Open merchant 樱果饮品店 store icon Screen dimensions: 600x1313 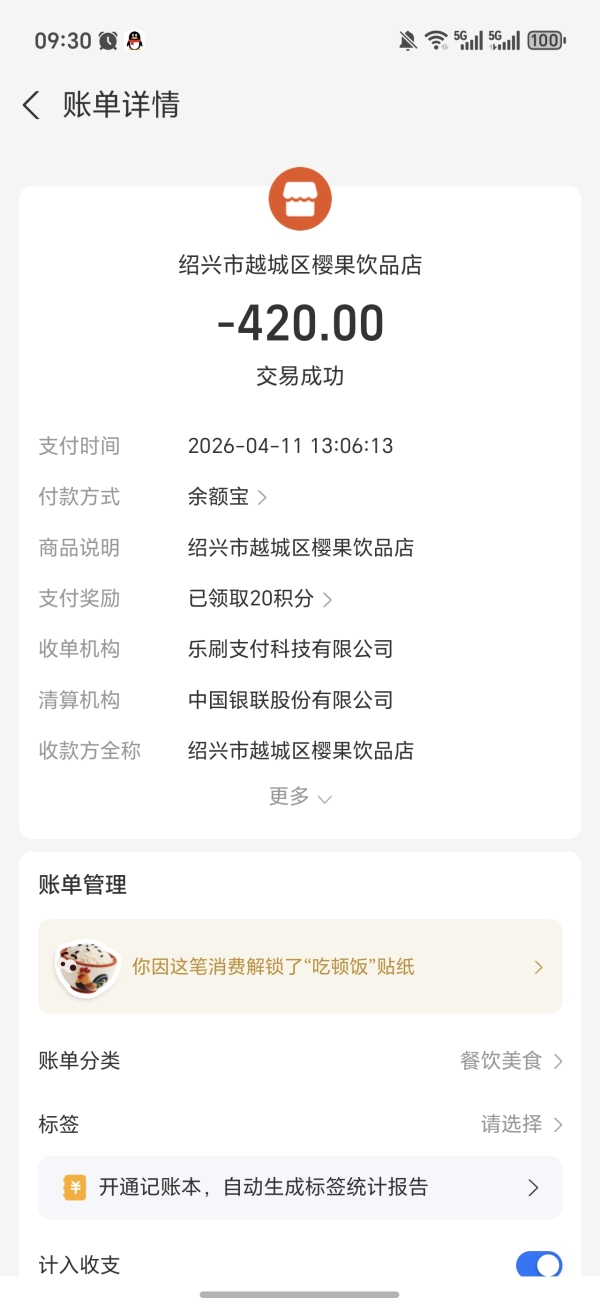click(300, 200)
